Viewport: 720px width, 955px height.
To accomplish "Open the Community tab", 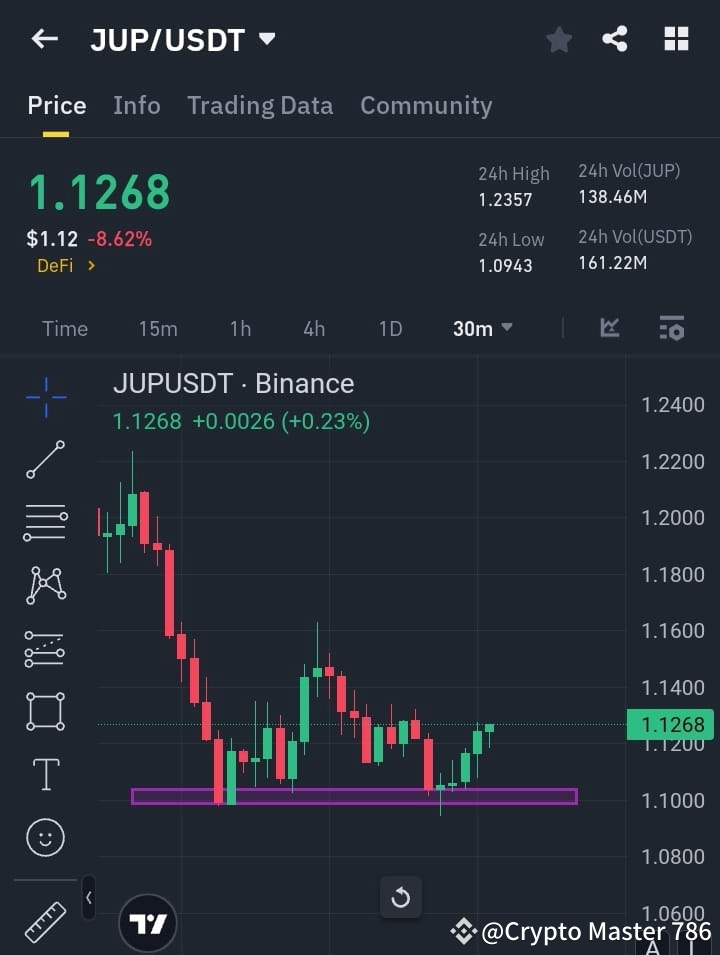I will (x=426, y=105).
